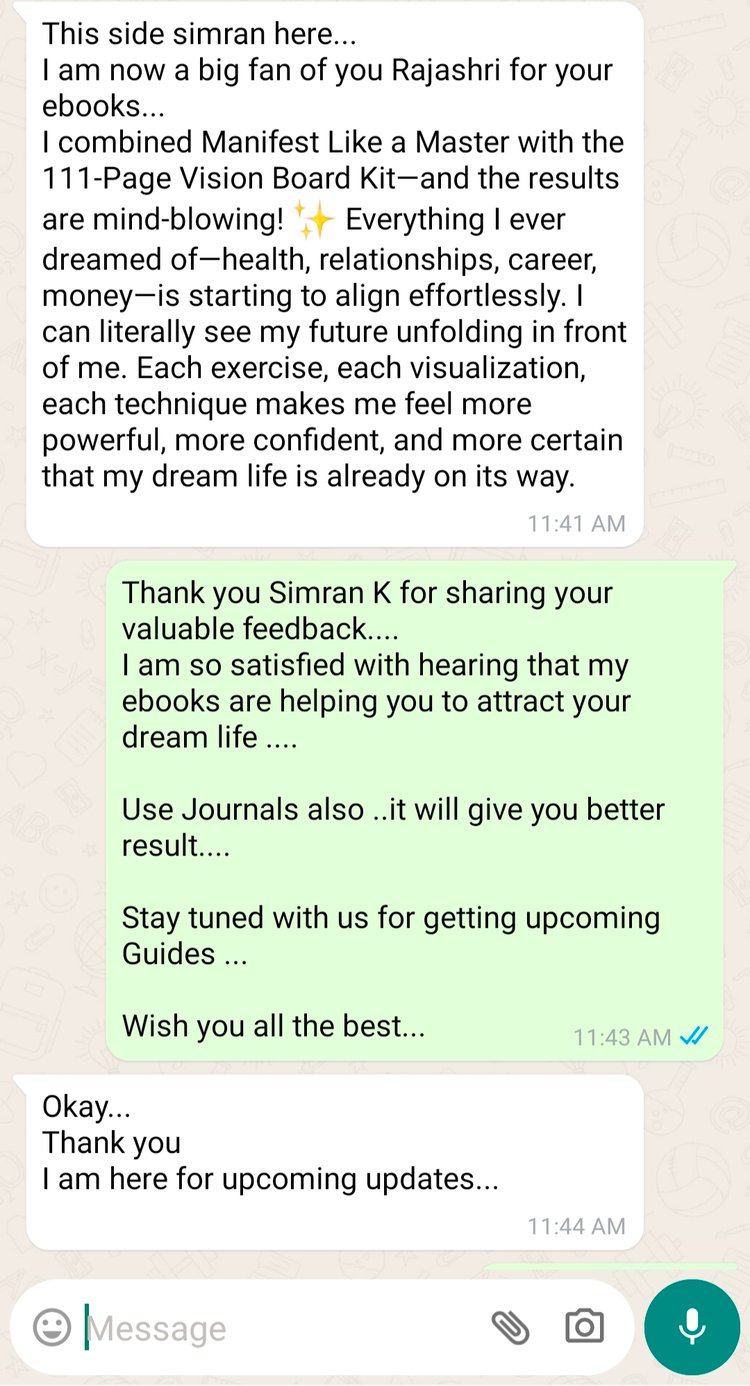Open the attachment paperclip menu
This screenshot has height=1386, width=750.
(x=510, y=1328)
